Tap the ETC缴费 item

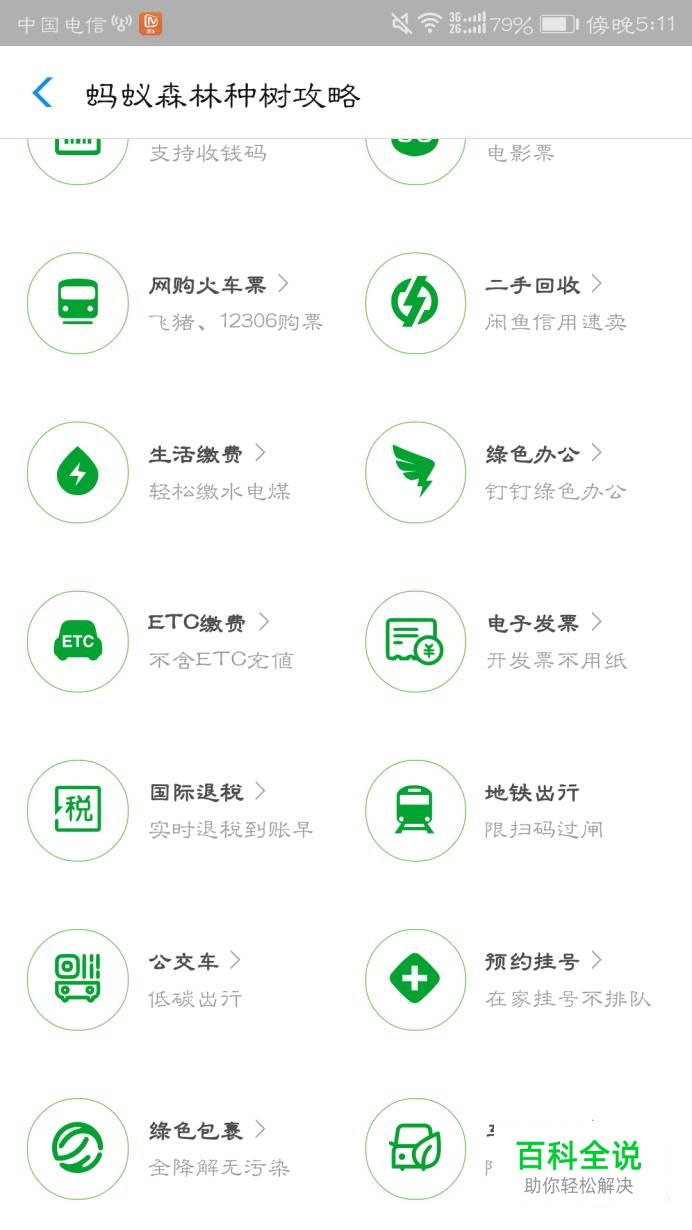pyautogui.click(x=198, y=623)
